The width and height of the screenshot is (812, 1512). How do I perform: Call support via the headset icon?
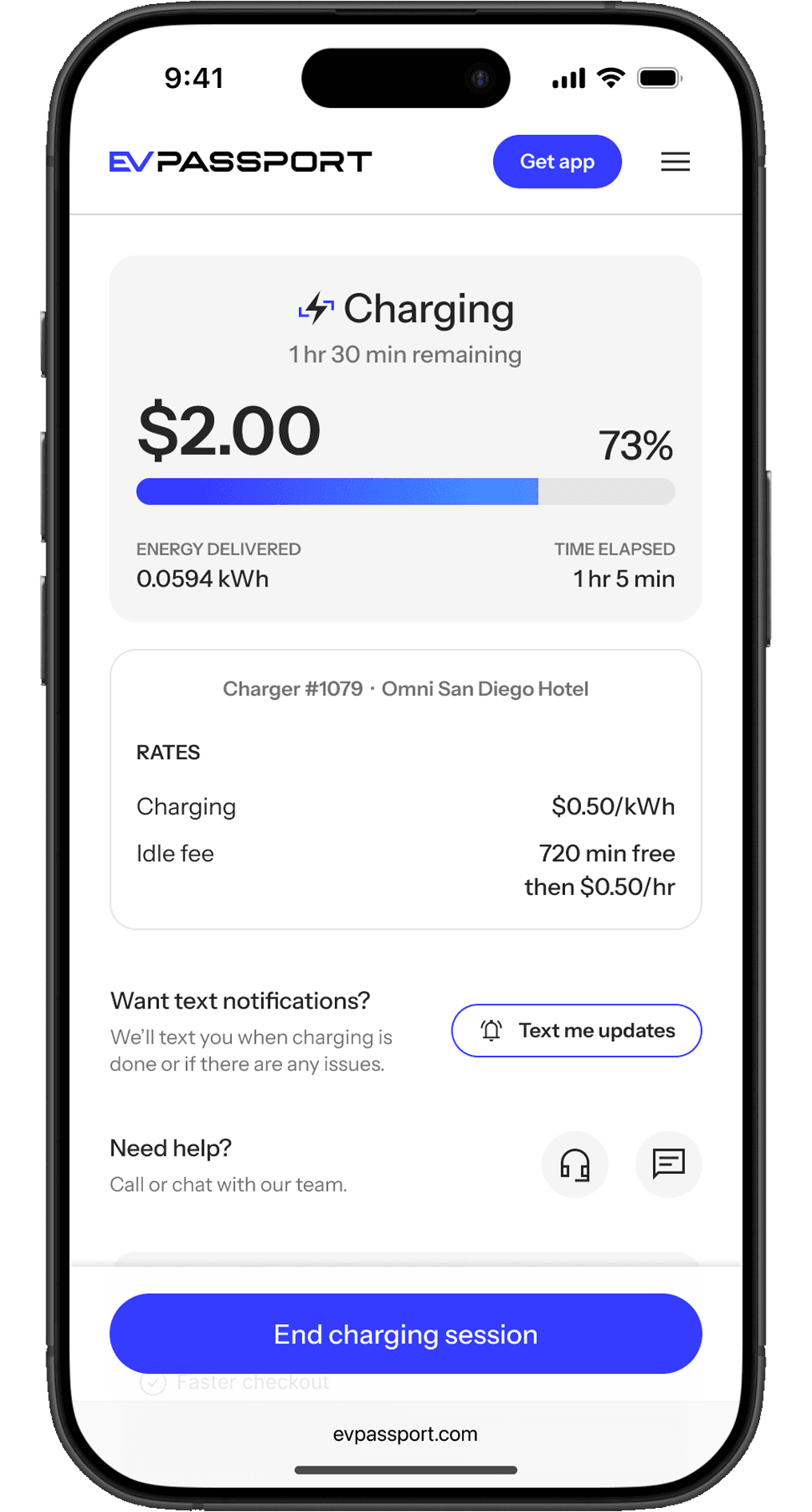(575, 1164)
